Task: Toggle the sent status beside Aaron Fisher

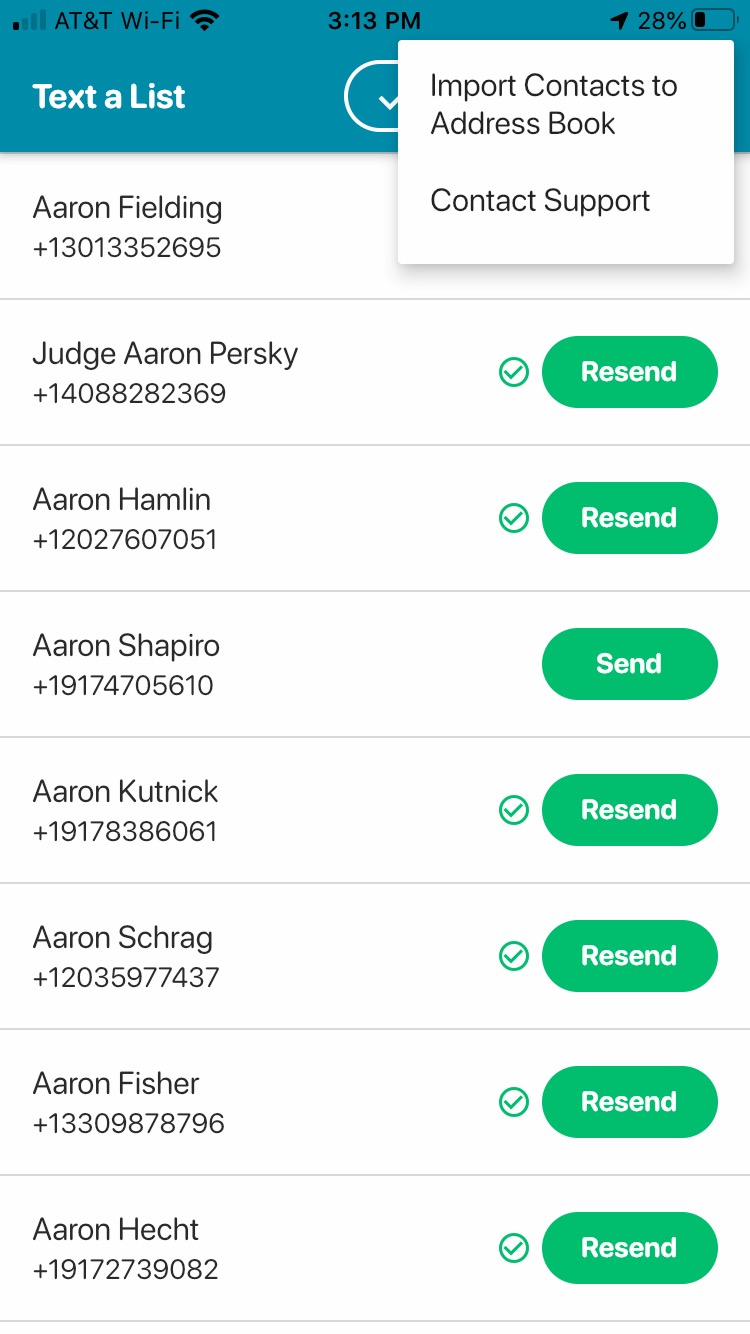Action: (x=513, y=1102)
